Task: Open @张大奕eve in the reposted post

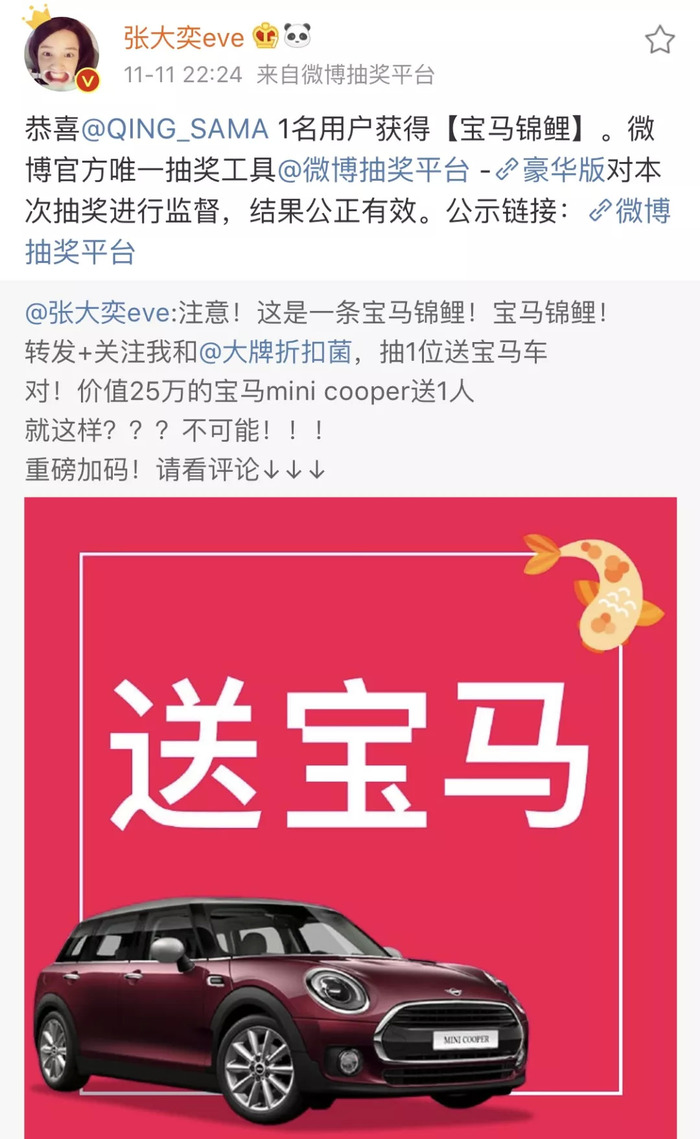Action: pyautogui.click(x=99, y=313)
